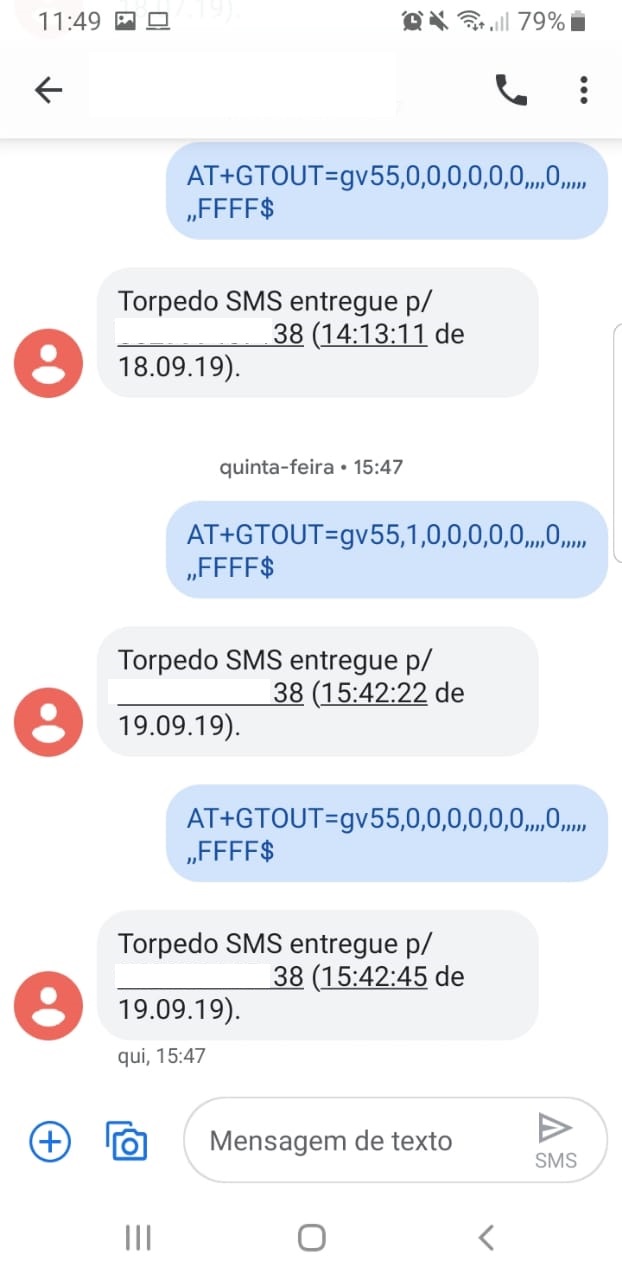Call this contact with the phone icon
Screen dimensions: 622x1280
[511, 90]
